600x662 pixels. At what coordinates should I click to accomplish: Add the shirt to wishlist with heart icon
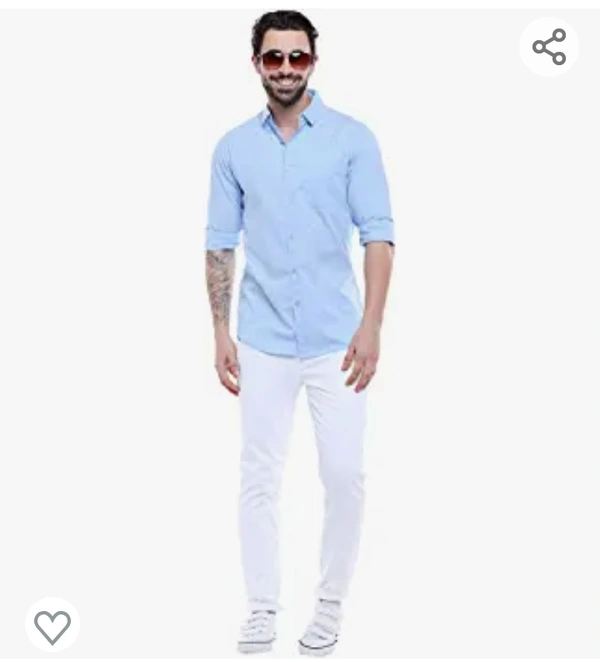click(52, 626)
